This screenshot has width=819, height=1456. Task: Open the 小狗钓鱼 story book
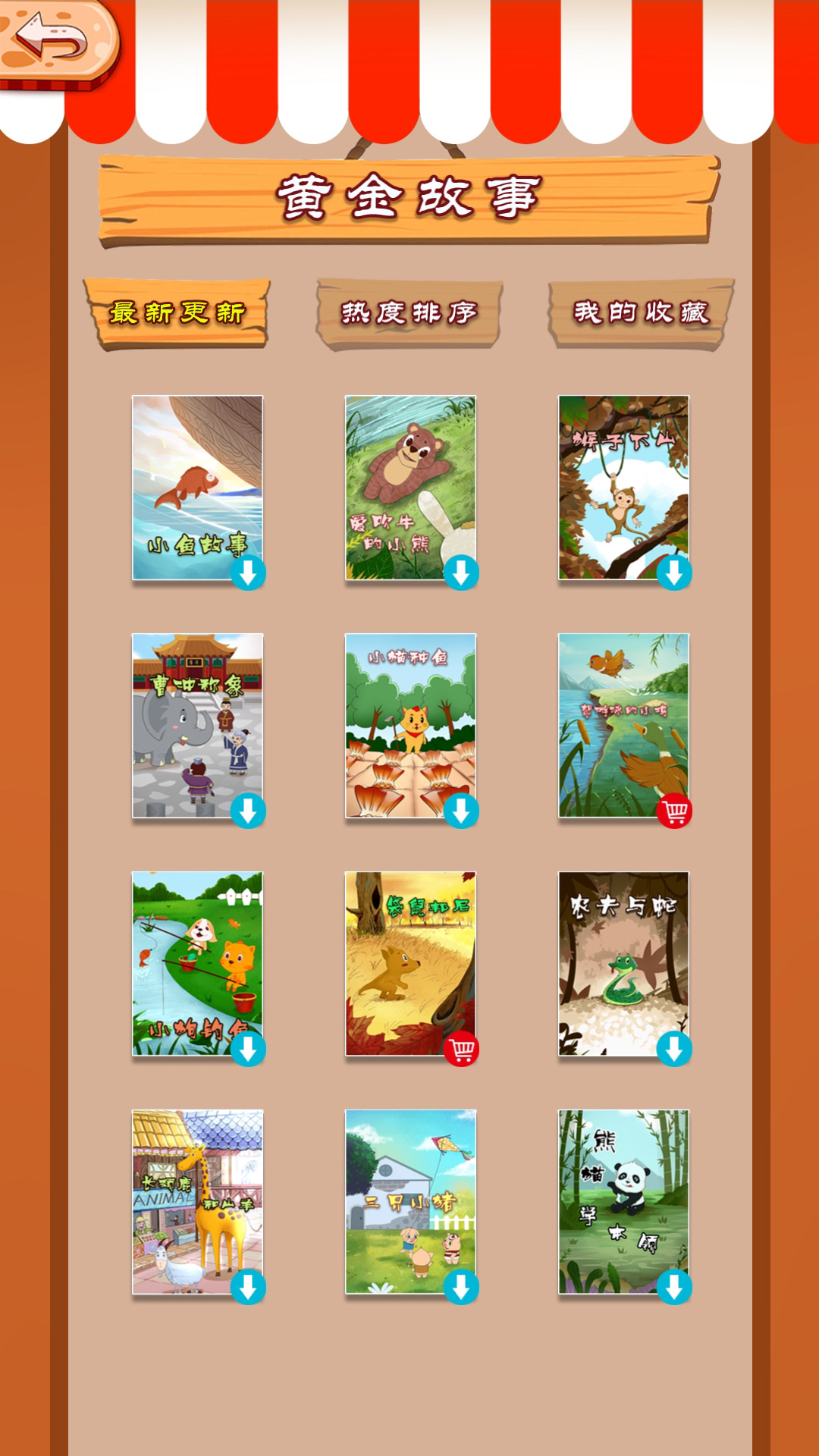197,964
